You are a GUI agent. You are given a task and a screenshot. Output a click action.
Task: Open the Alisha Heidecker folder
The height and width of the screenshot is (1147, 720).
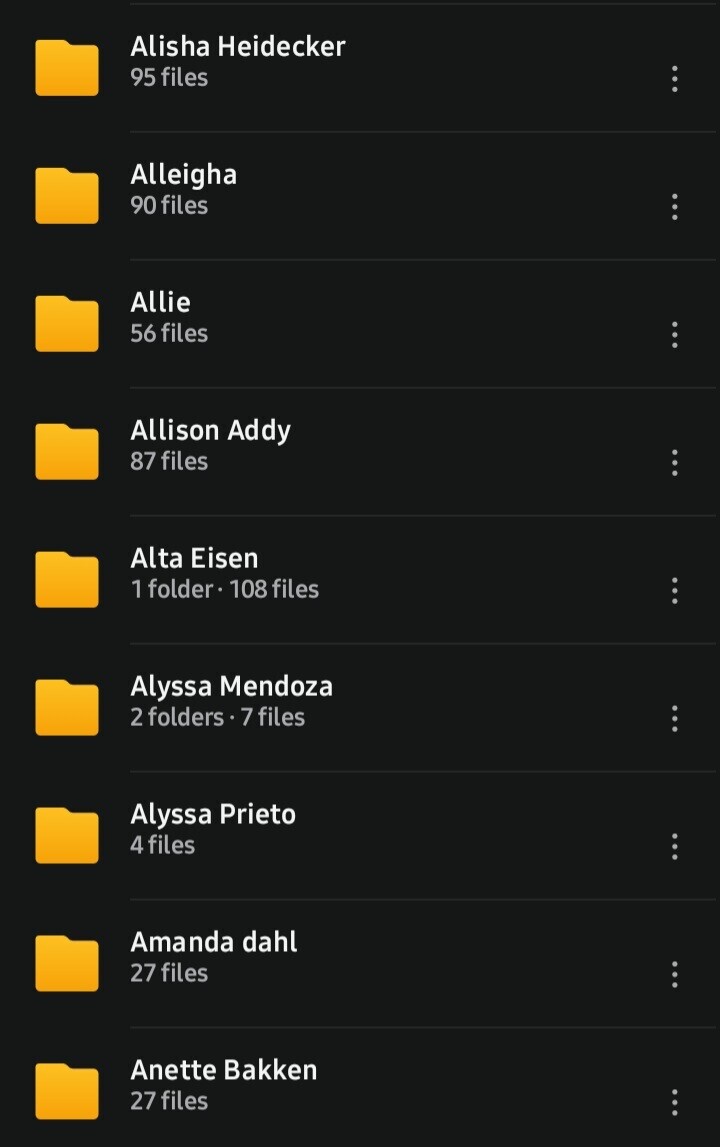[x=238, y=61]
